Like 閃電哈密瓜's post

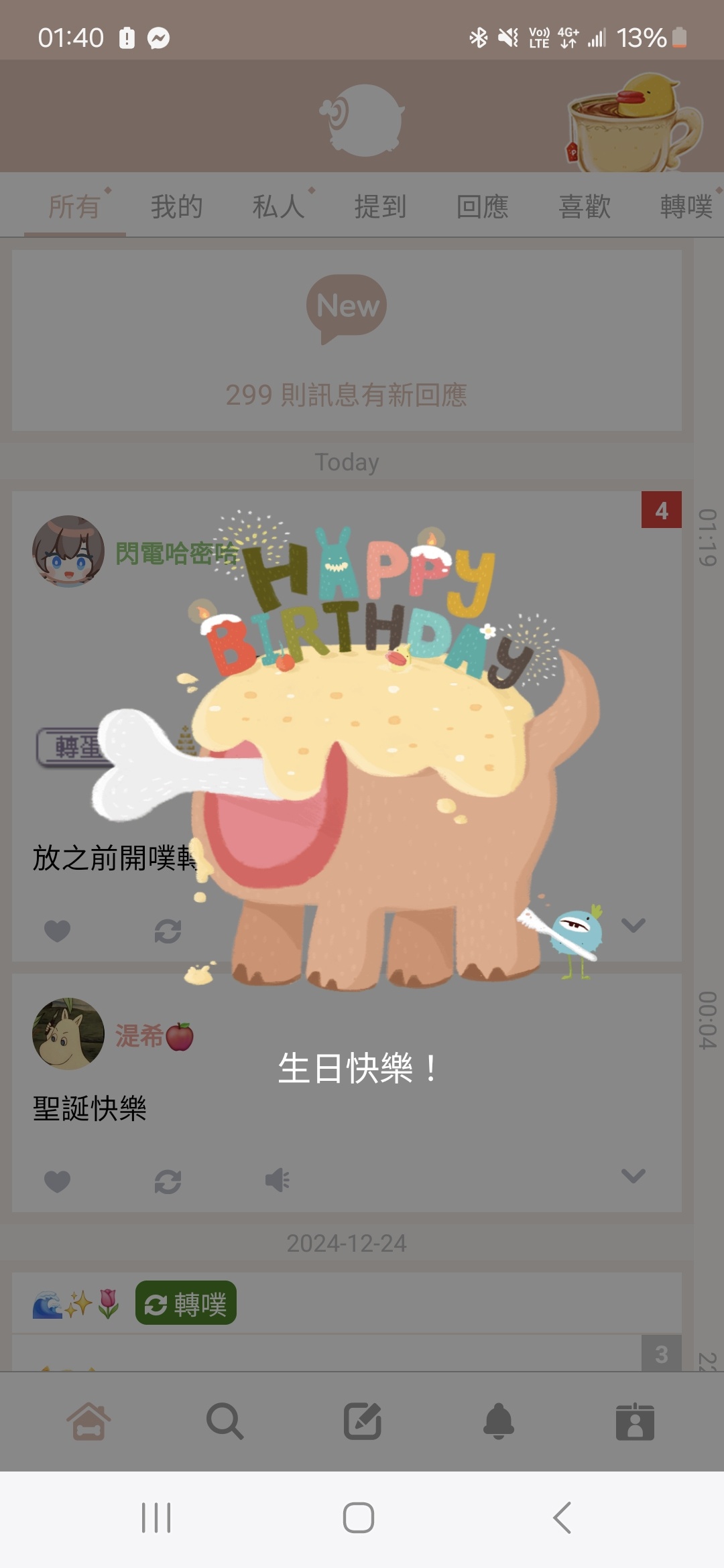[x=57, y=931]
